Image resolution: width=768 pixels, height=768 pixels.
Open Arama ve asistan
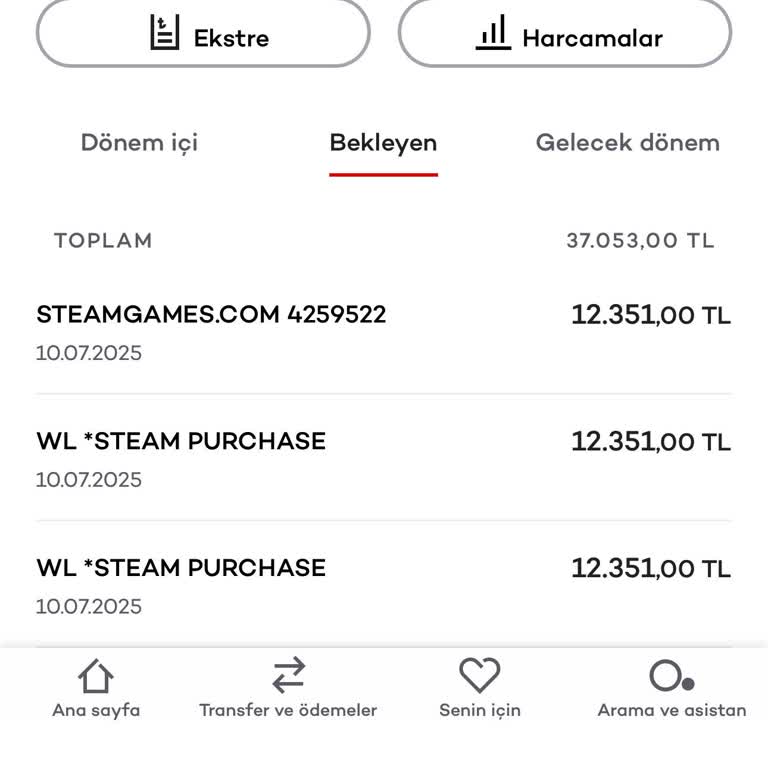pyautogui.click(x=672, y=689)
